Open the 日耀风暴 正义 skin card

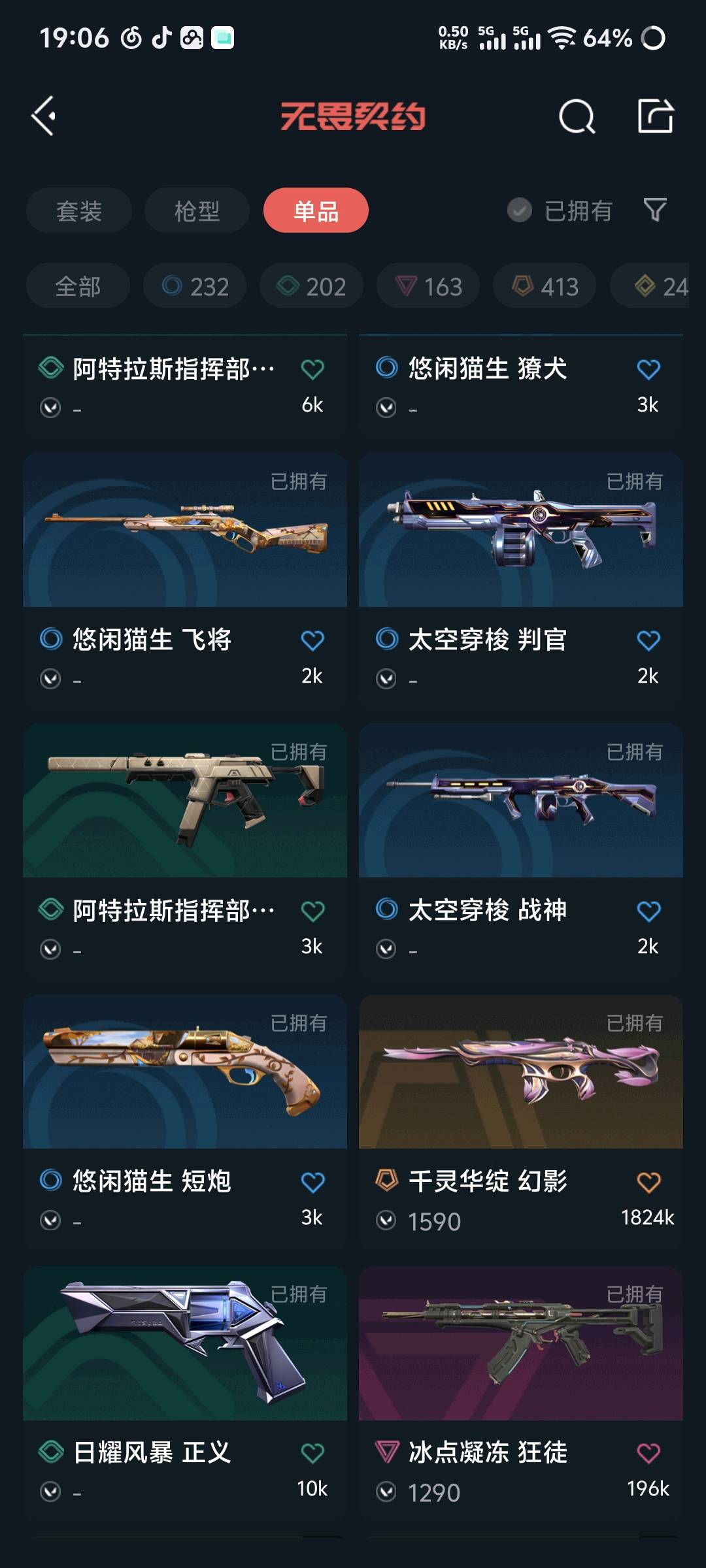pyautogui.click(x=185, y=1392)
